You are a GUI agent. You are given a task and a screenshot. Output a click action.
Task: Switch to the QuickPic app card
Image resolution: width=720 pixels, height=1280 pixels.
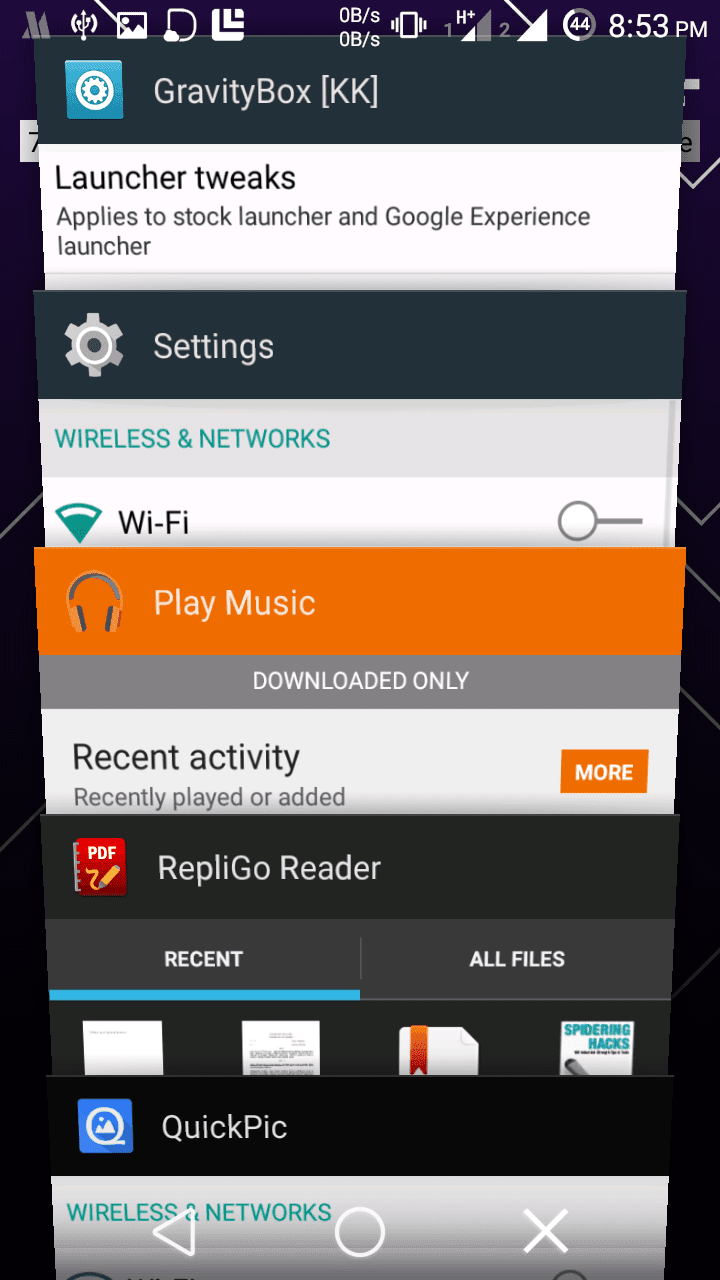(x=360, y=1127)
